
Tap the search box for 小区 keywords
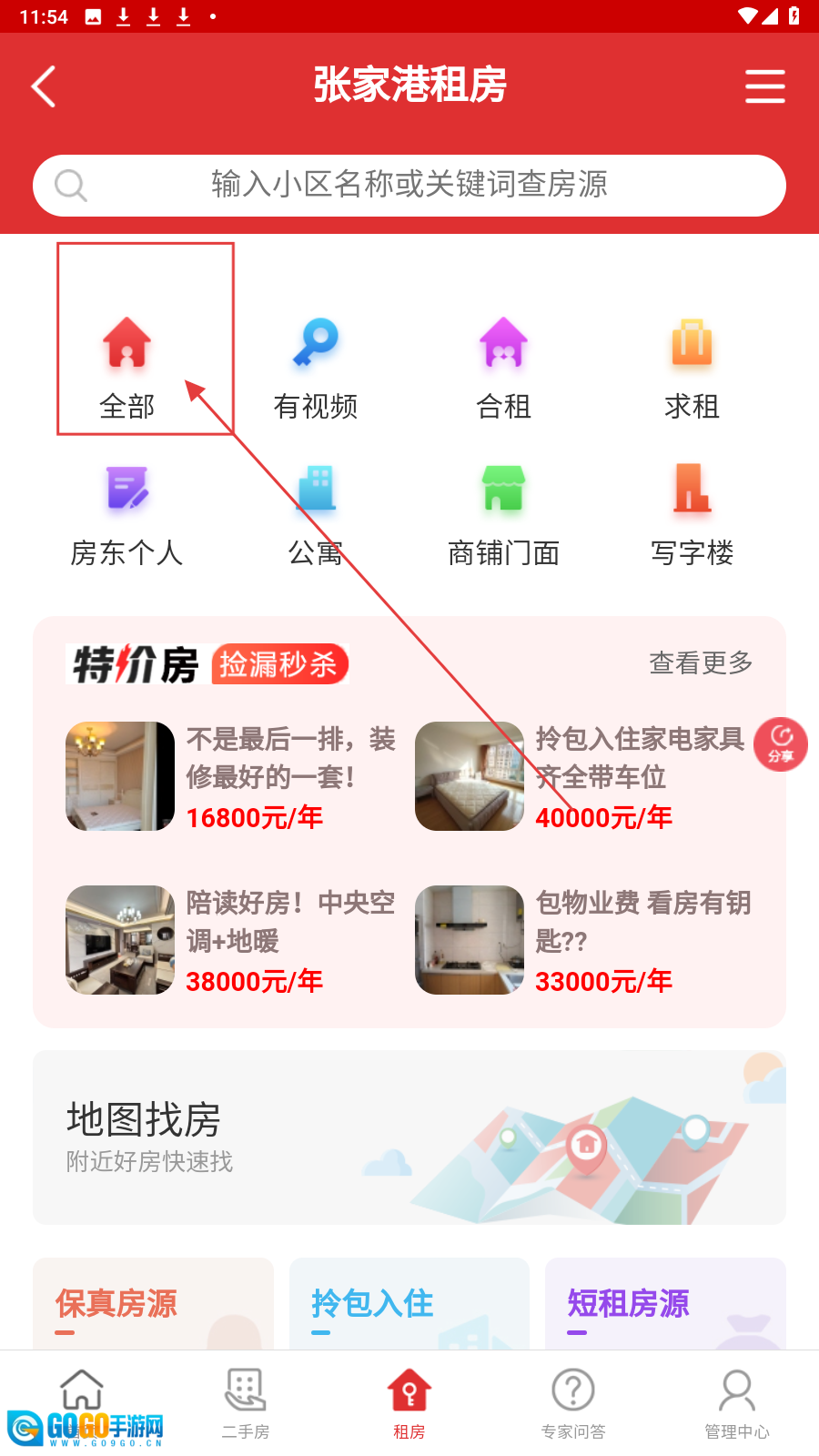(409, 185)
